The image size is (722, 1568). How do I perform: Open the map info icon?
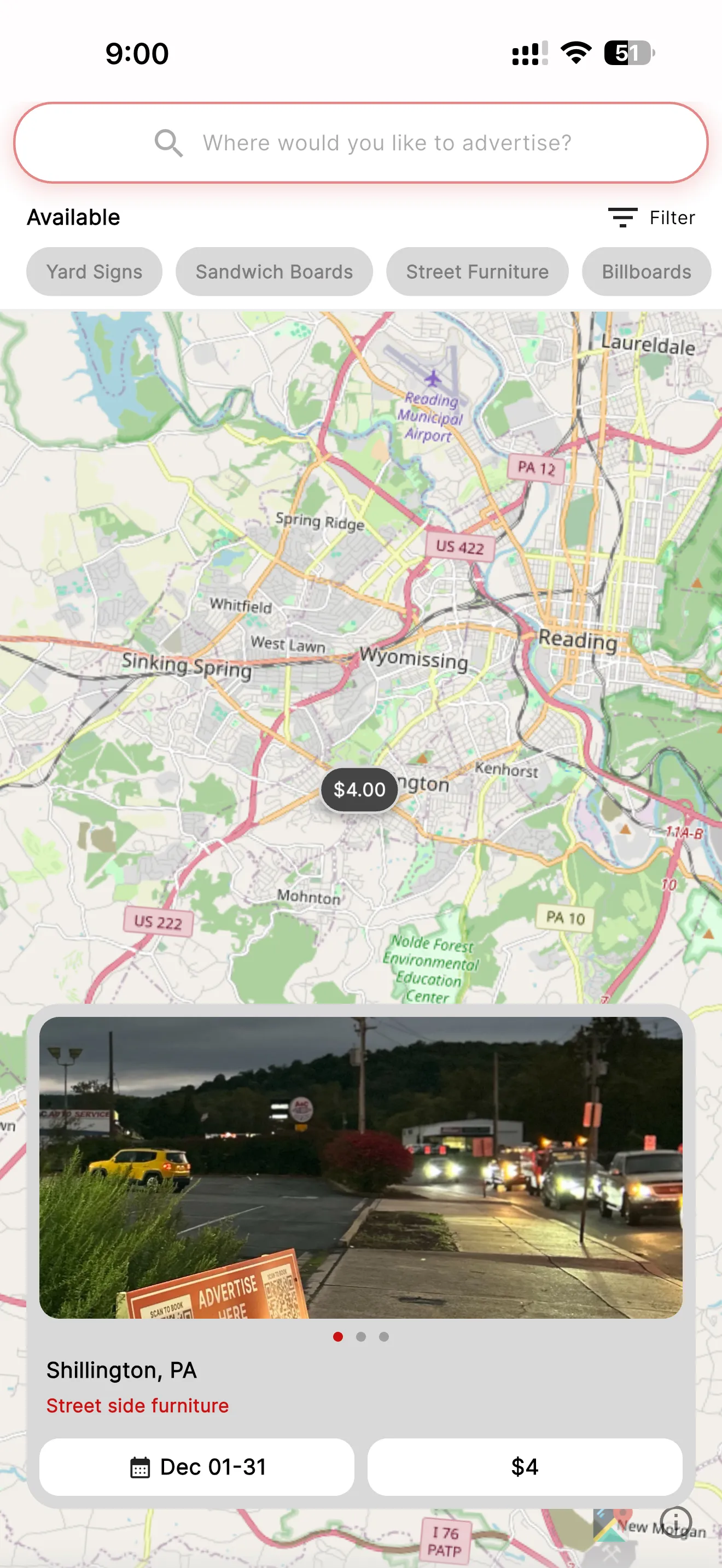(x=676, y=1522)
